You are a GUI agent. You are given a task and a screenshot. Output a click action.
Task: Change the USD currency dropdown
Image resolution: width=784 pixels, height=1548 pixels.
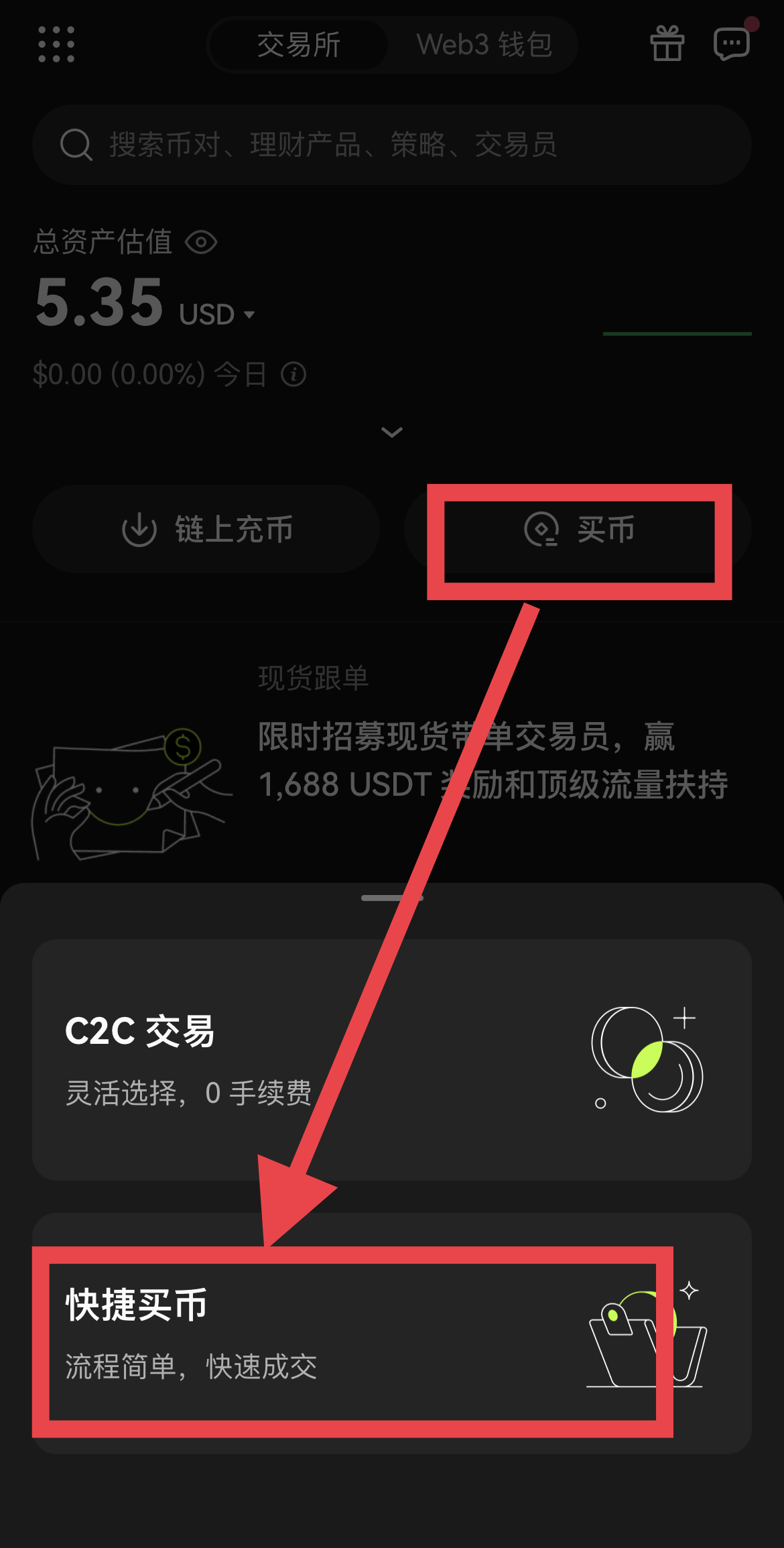(x=217, y=314)
